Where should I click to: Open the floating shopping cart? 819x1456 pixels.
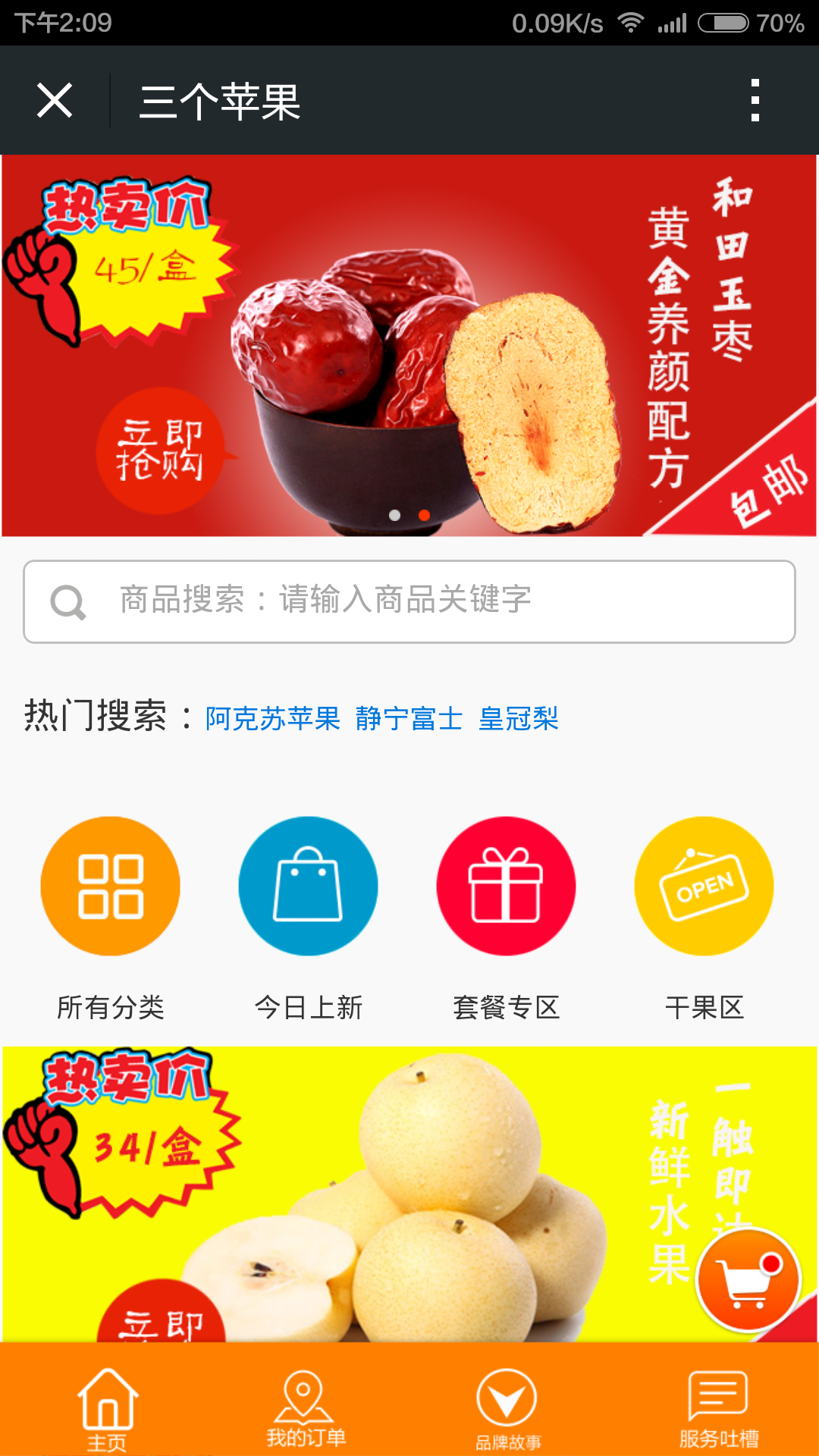[x=748, y=1280]
